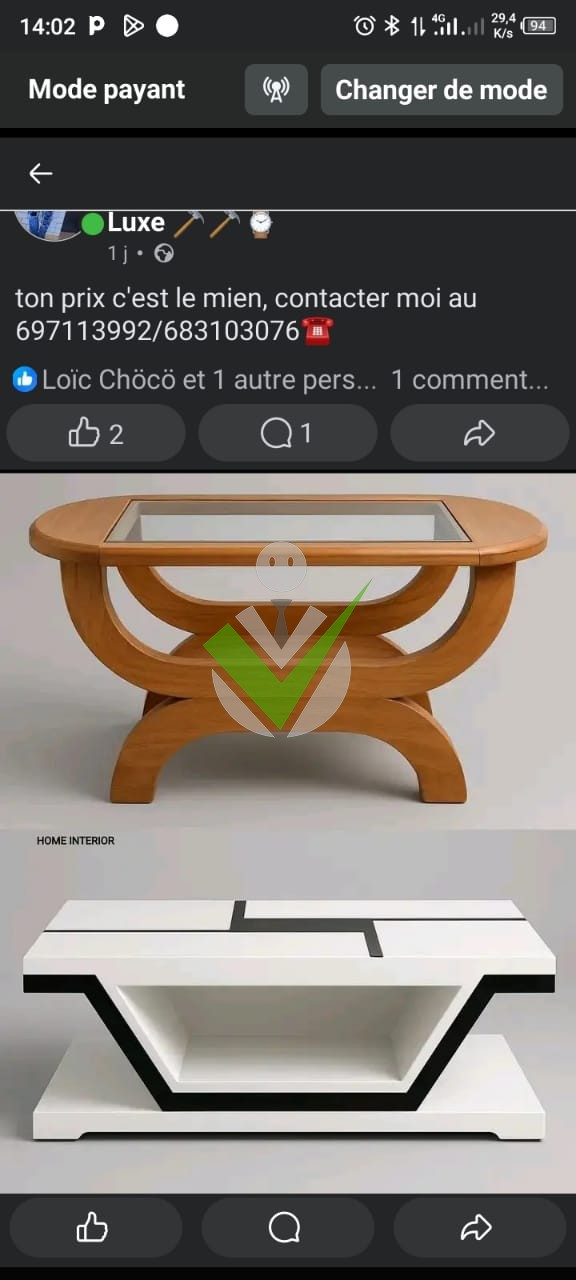The height and width of the screenshot is (1280, 576).
Task: Tap the Changer de mode button
Action: [441, 90]
